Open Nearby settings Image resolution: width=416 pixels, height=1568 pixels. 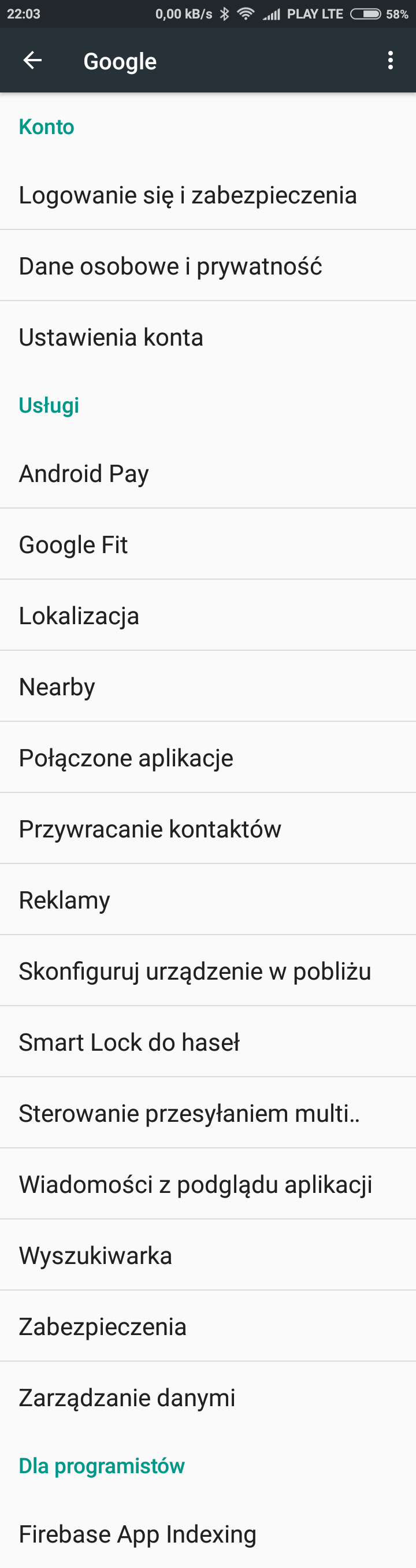(57, 687)
